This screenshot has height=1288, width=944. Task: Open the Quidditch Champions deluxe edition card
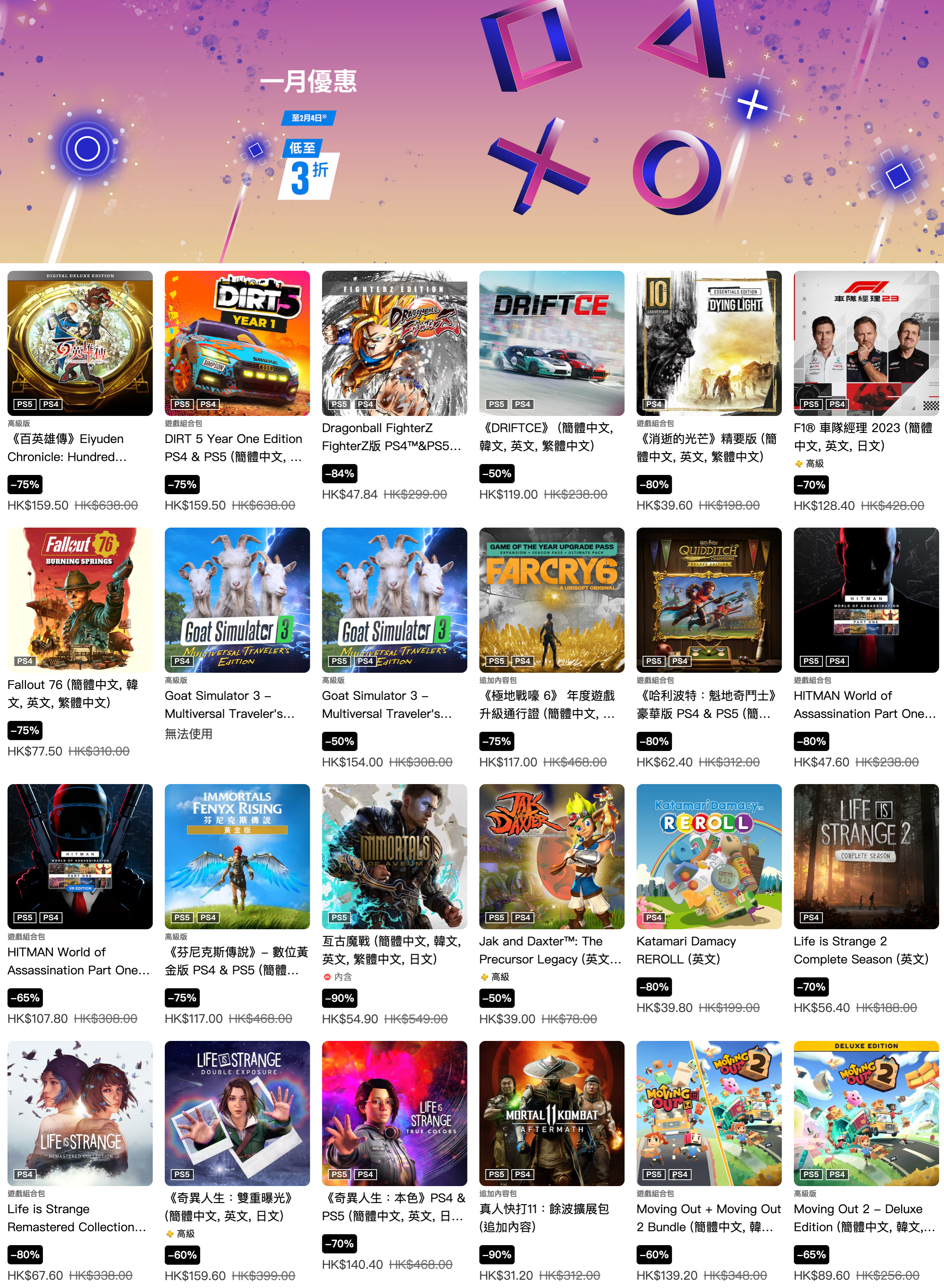coord(709,600)
